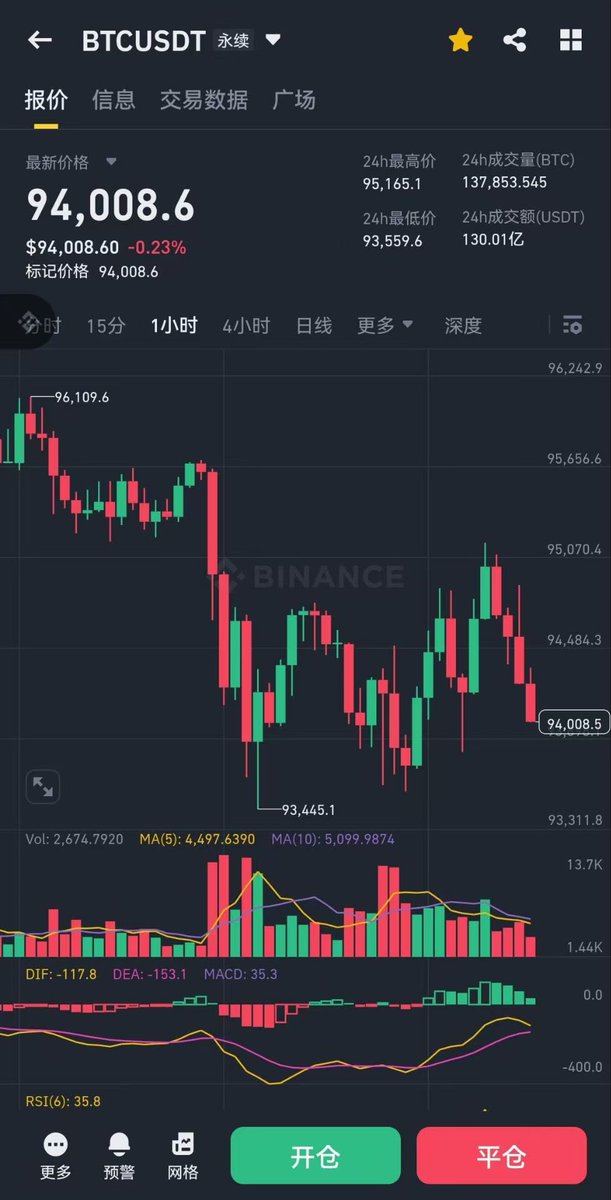The image size is (611, 1200).
Task: Open the 预警 price alert bell
Action: pyautogui.click(x=119, y=1157)
